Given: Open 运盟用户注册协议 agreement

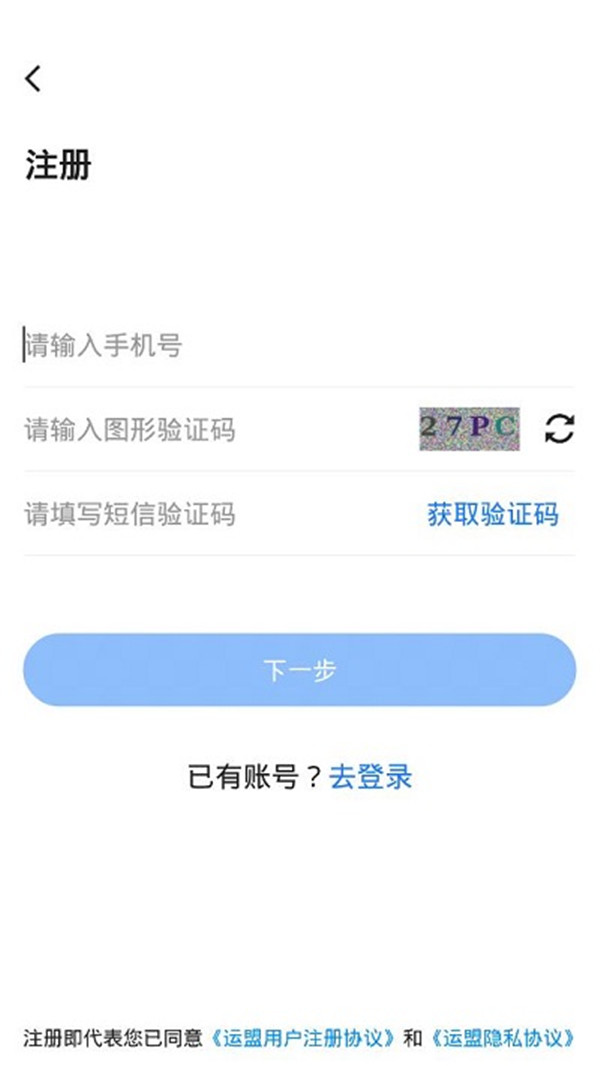Looking at the screenshot, I should pos(304,1037).
